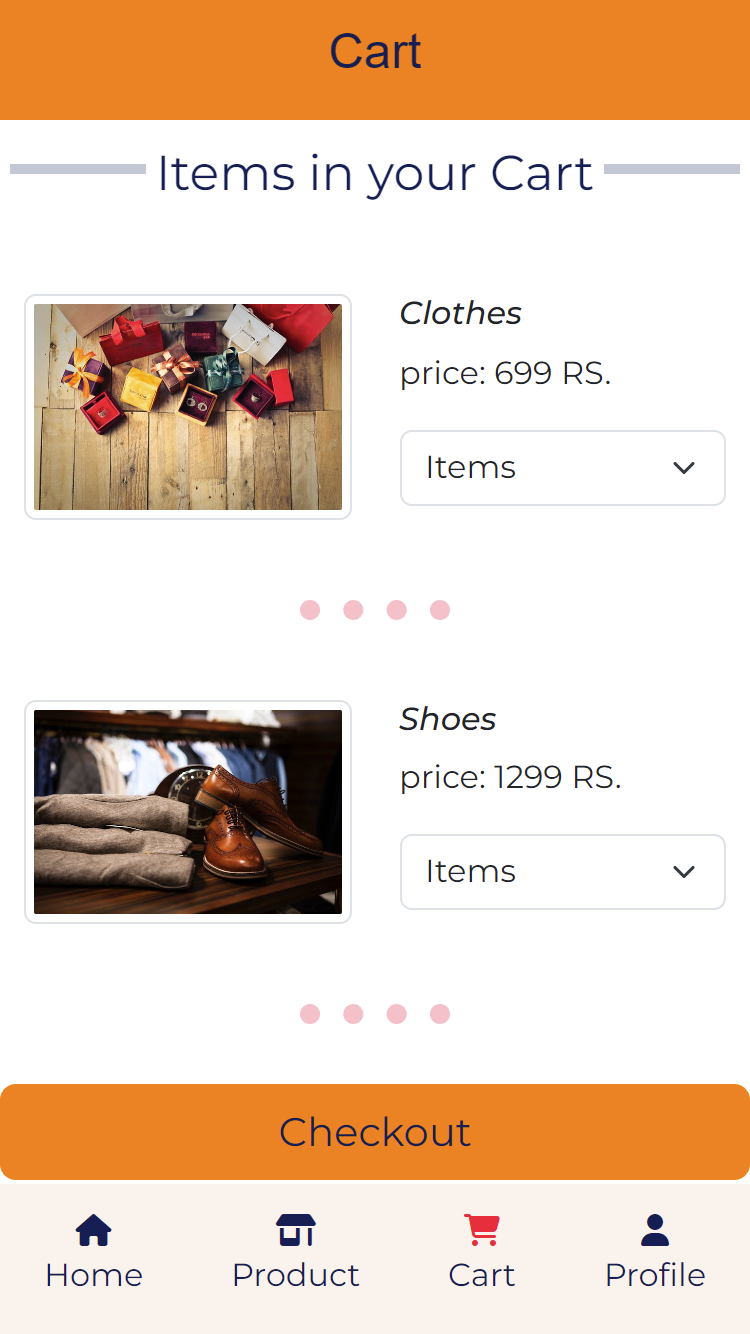
Task: Go to the Product tab
Action: (296, 1252)
